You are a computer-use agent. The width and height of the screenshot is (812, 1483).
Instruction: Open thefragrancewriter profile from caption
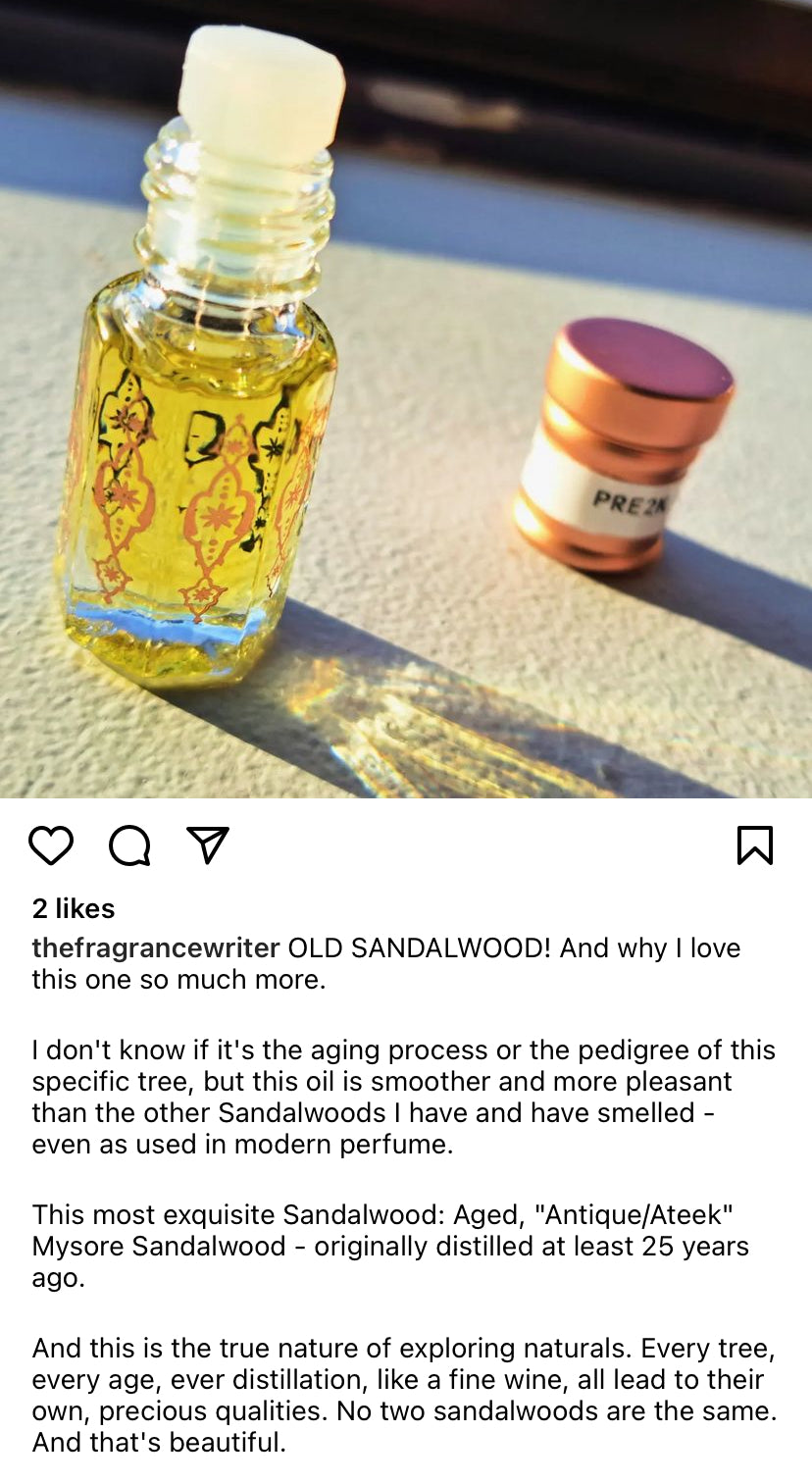point(156,948)
